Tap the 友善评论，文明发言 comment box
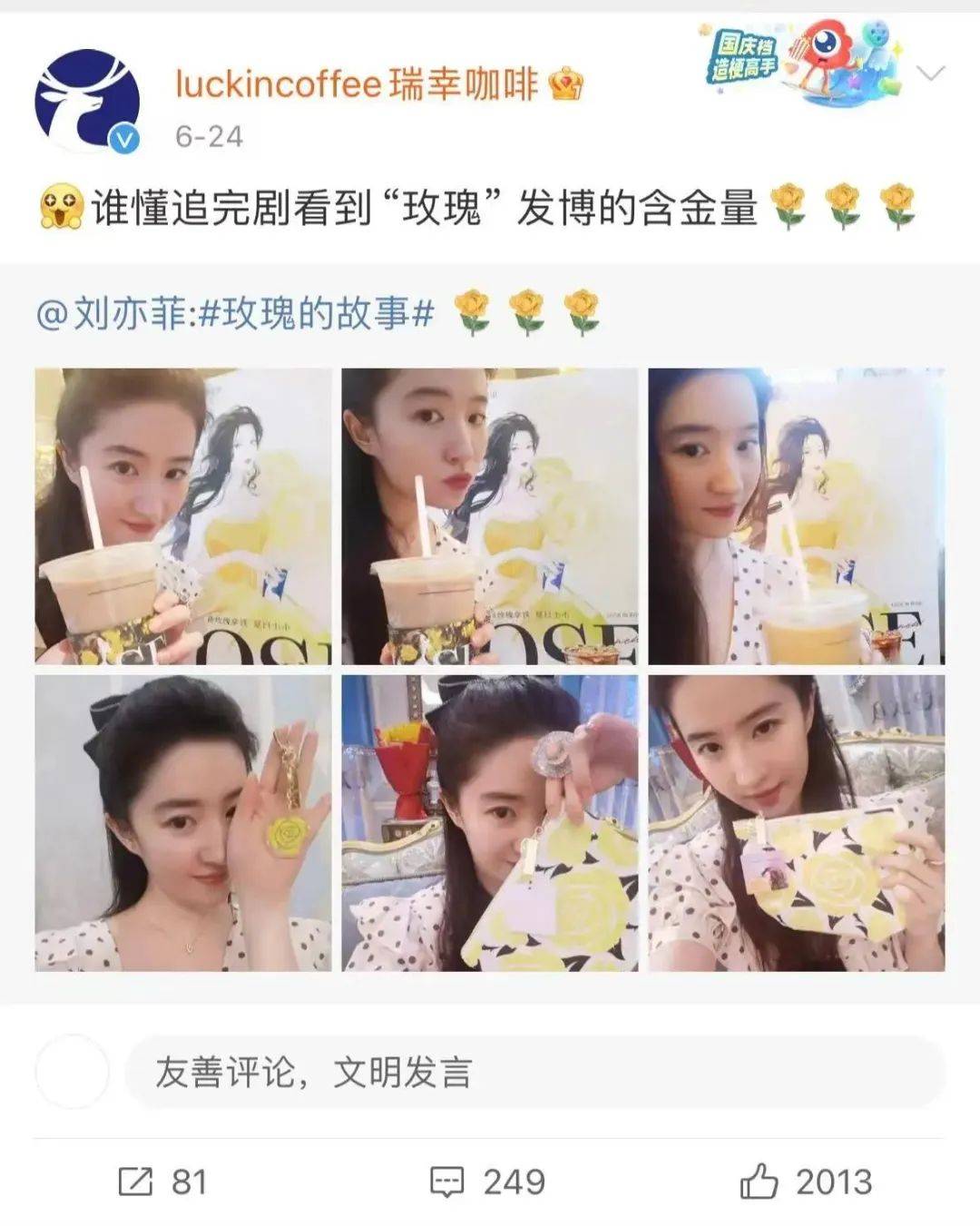This screenshot has width=980, height=1226. point(535,1073)
